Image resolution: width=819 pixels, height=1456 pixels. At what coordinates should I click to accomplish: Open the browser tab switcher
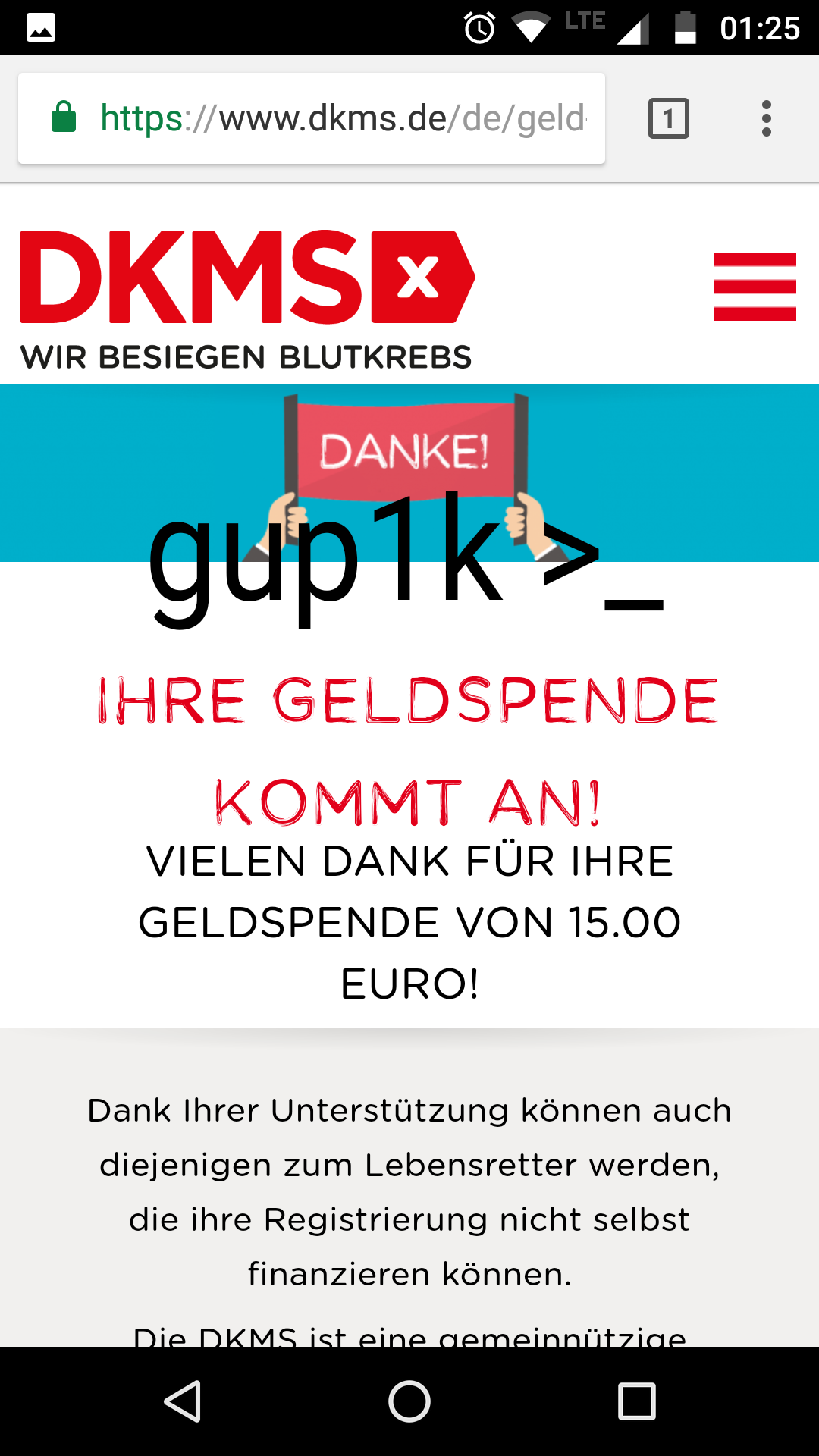(668, 118)
